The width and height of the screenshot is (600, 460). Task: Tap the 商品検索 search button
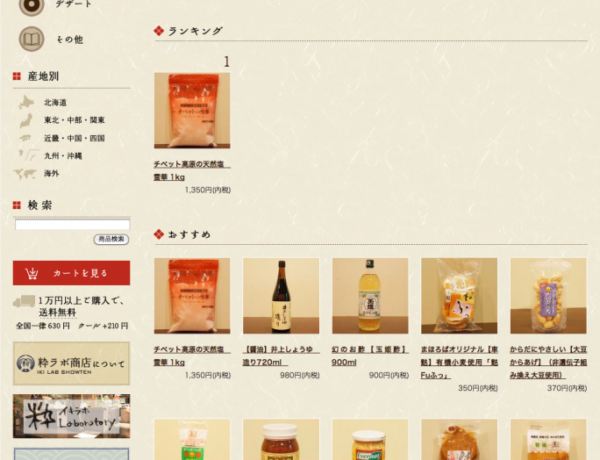tap(111, 239)
